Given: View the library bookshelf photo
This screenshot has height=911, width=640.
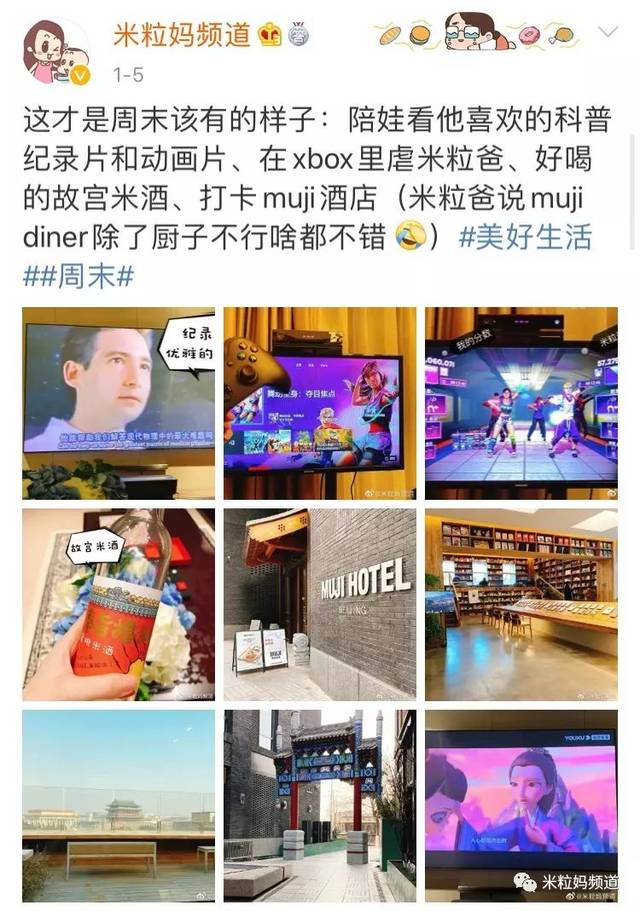Looking at the screenshot, I should pyautogui.click(x=521, y=604).
